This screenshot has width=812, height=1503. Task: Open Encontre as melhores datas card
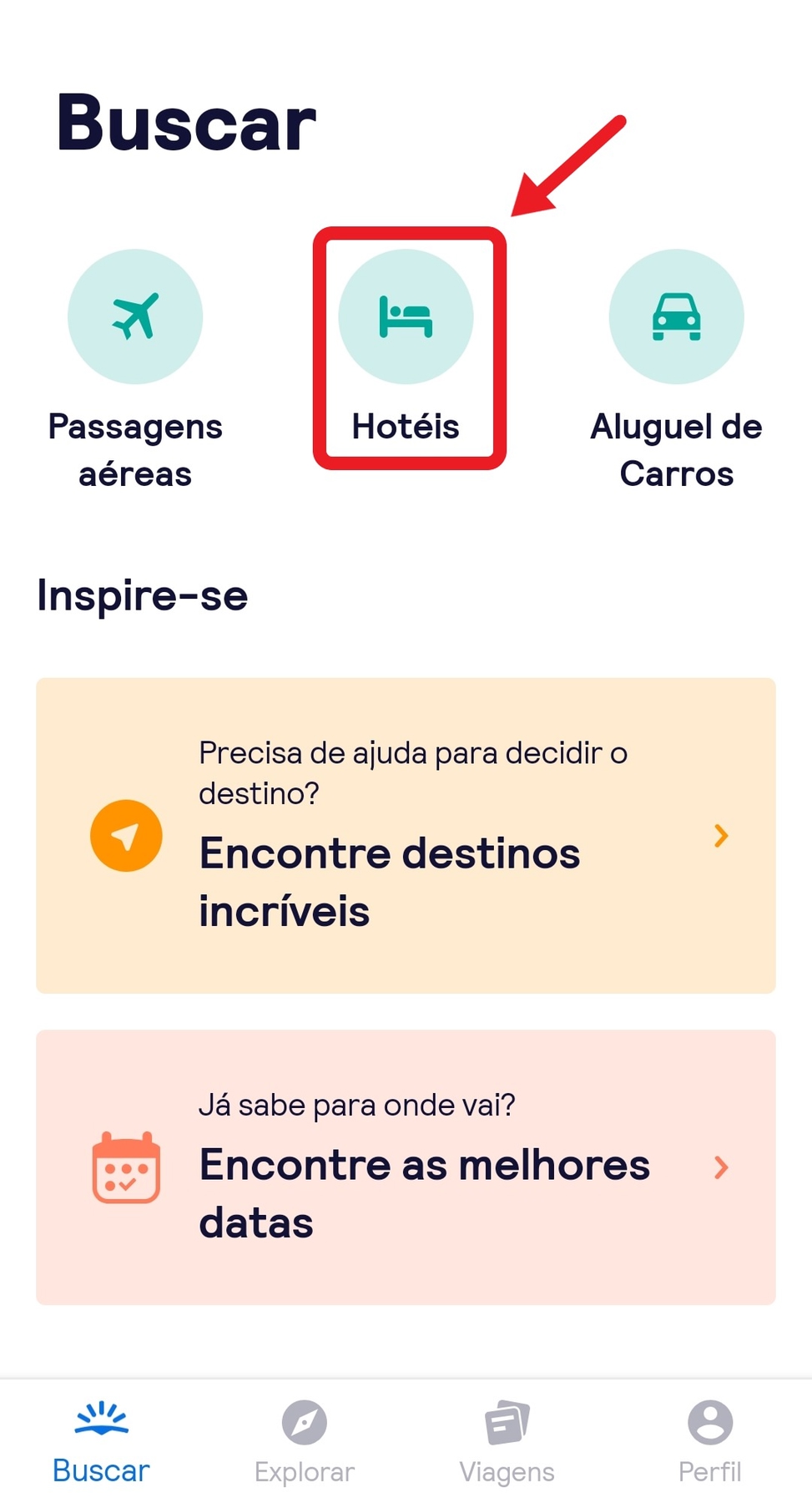point(406,1166)
